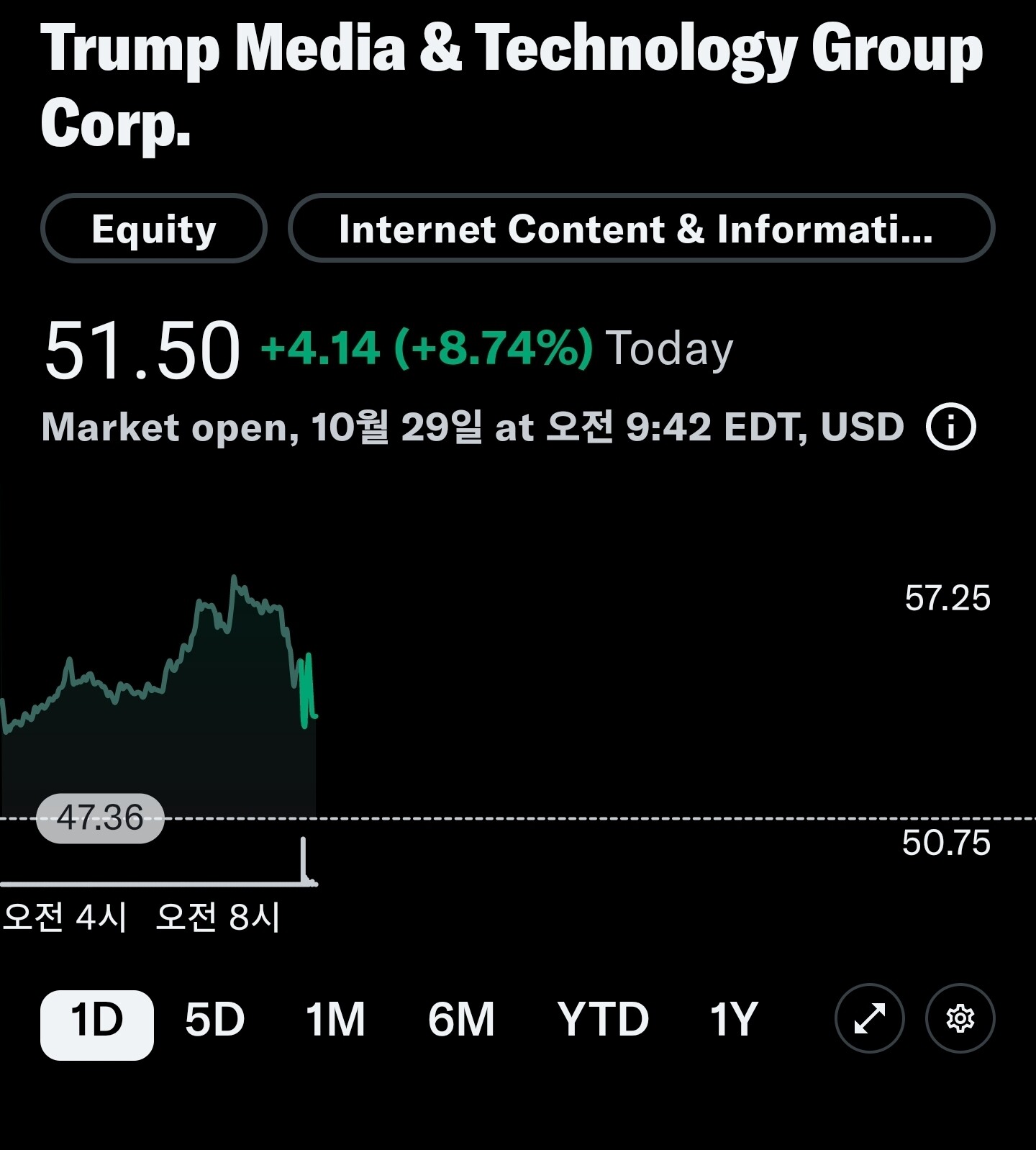View the YTD chart range
The height and width of the screenshot is (1150, 1036).
[x=603, y=1019]
